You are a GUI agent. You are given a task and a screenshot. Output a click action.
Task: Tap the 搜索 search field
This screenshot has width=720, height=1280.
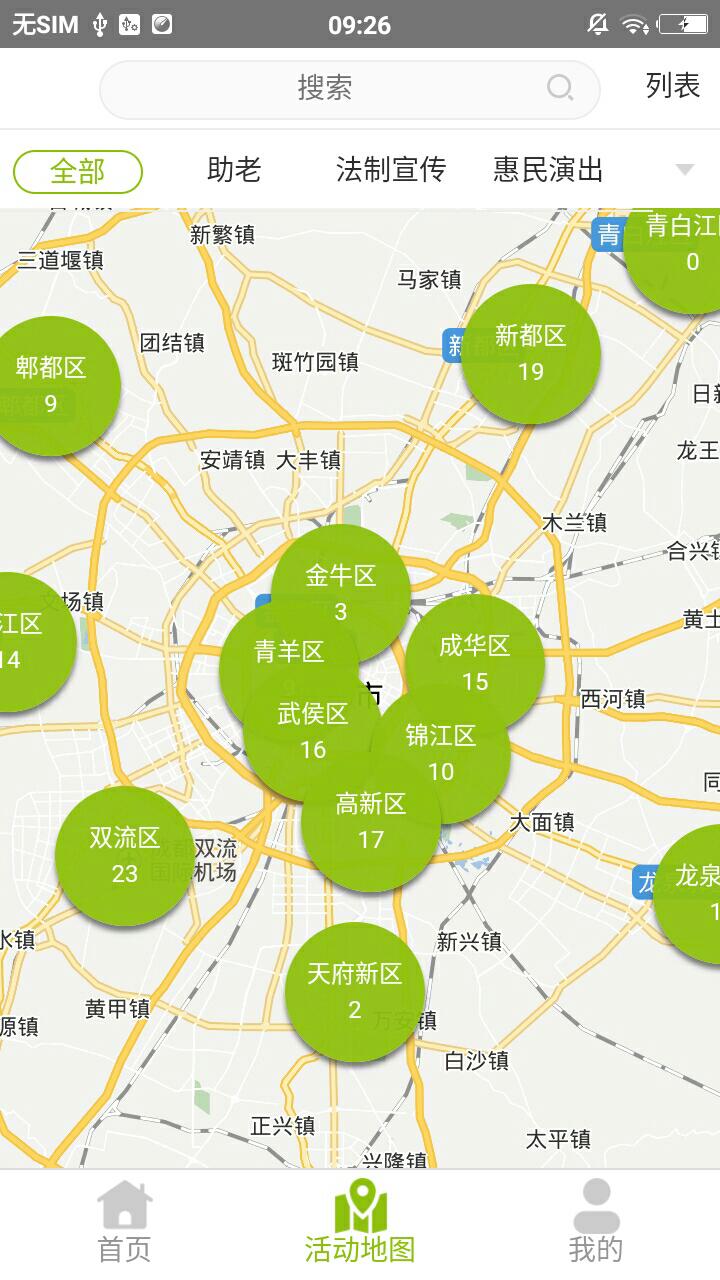pos(349,89)
